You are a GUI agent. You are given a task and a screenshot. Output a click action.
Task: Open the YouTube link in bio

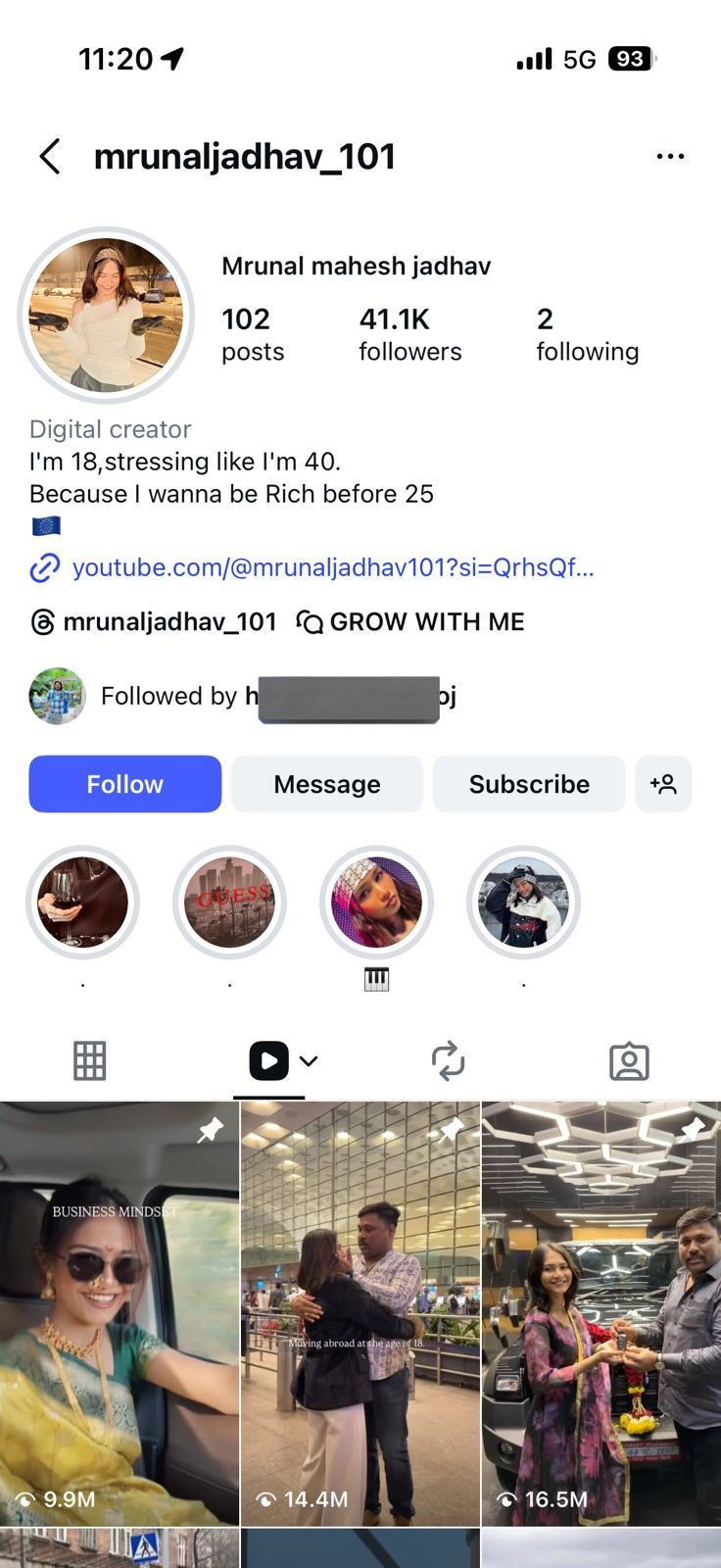pyautogui.click(x=333, y=567)
